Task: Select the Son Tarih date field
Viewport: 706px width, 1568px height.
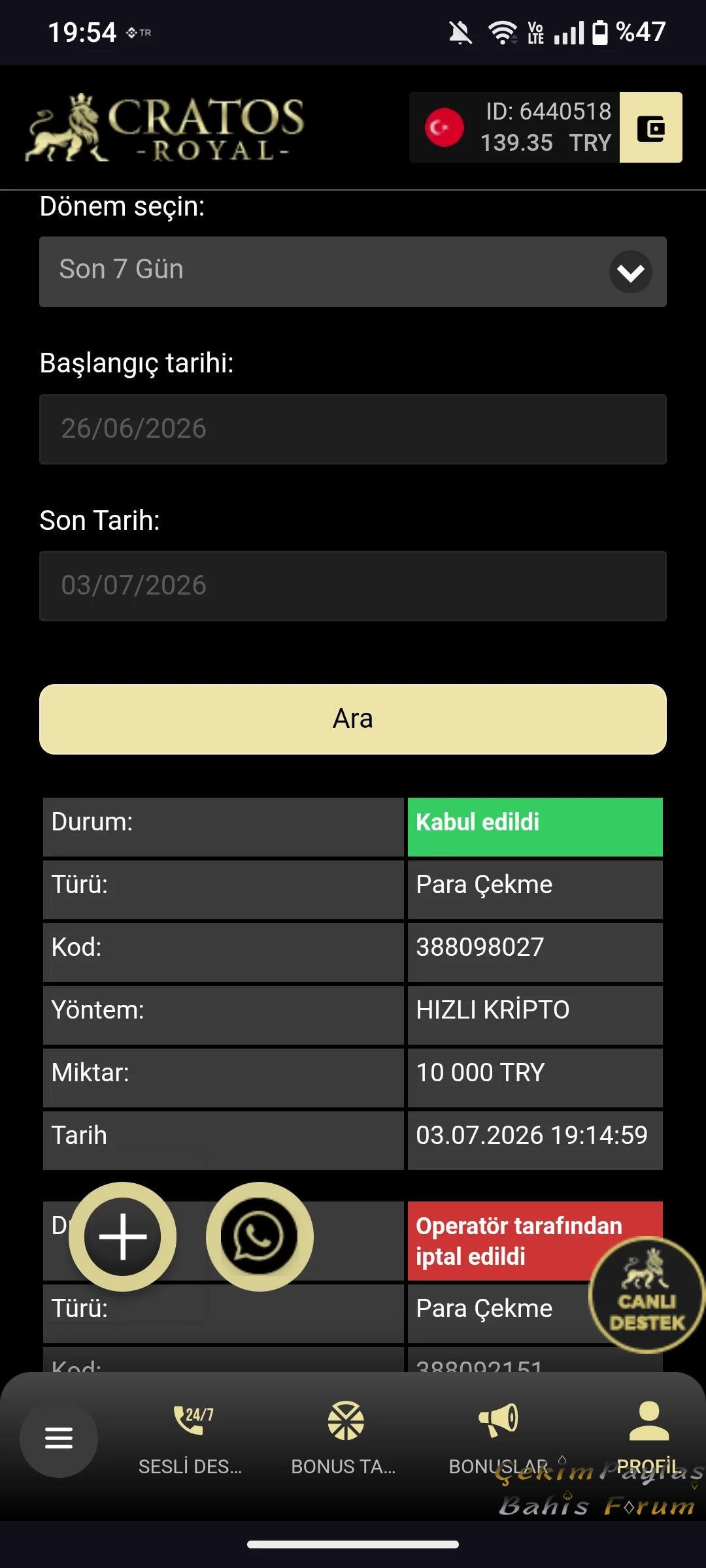Action: point(353,586)
